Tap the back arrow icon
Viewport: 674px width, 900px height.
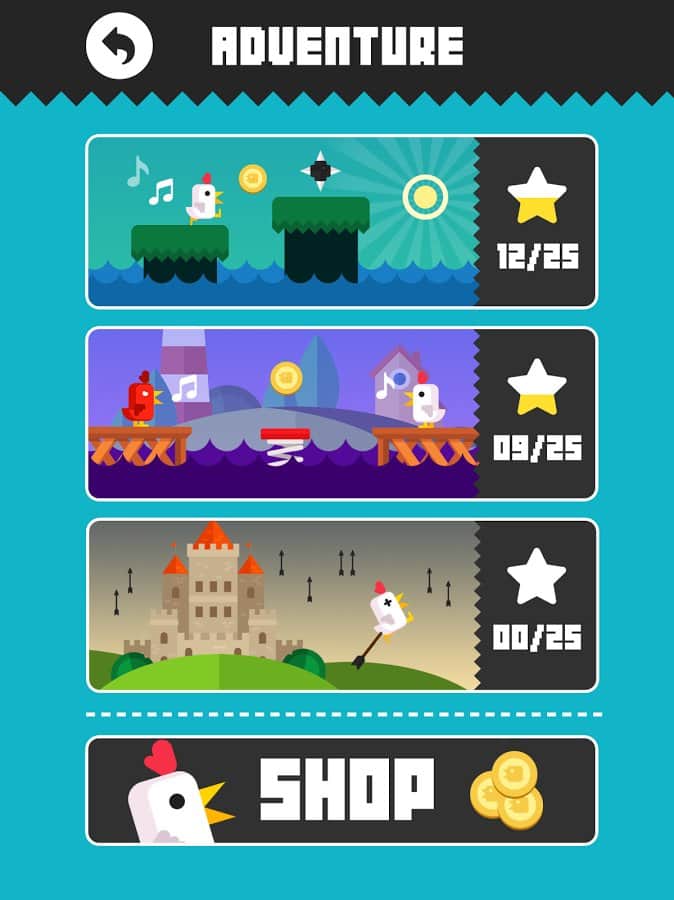pyautogui.click(x=119, y=45)
